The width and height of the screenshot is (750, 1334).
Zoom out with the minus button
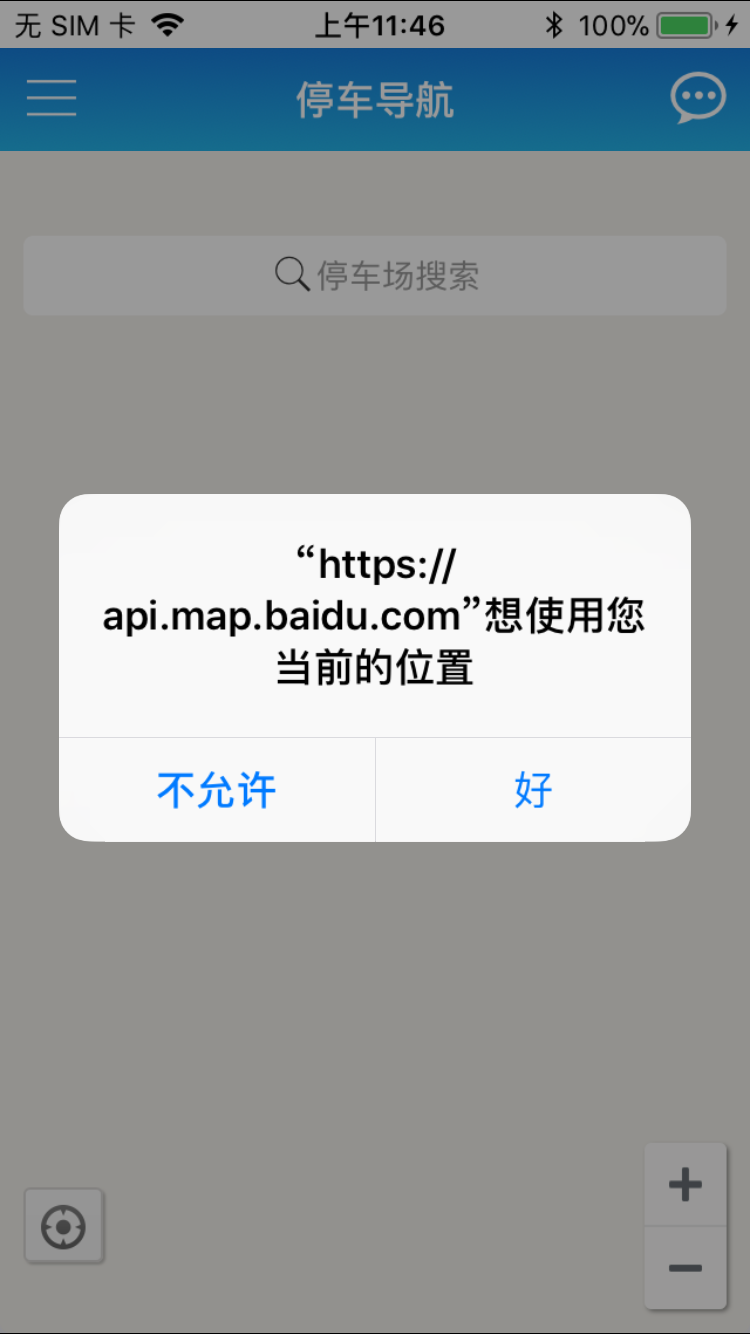[x=685, y=1268]
